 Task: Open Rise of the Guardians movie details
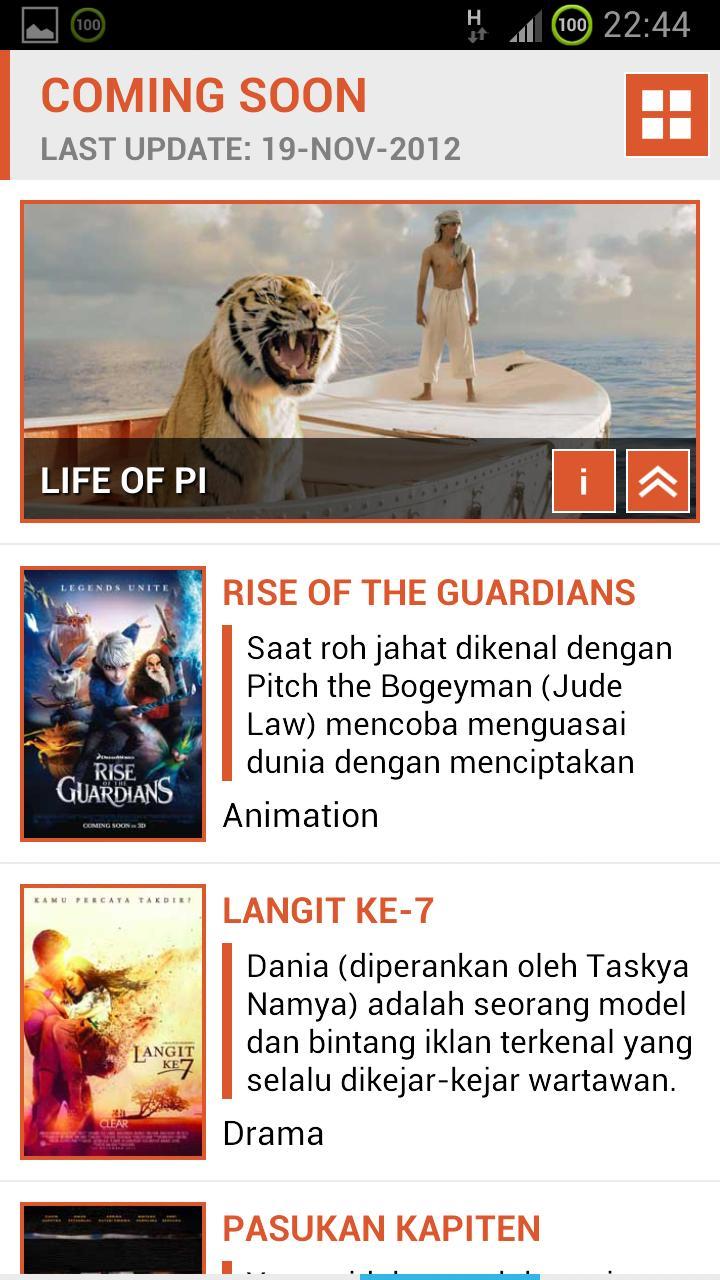pyautogui.click(x=428, y=593)
